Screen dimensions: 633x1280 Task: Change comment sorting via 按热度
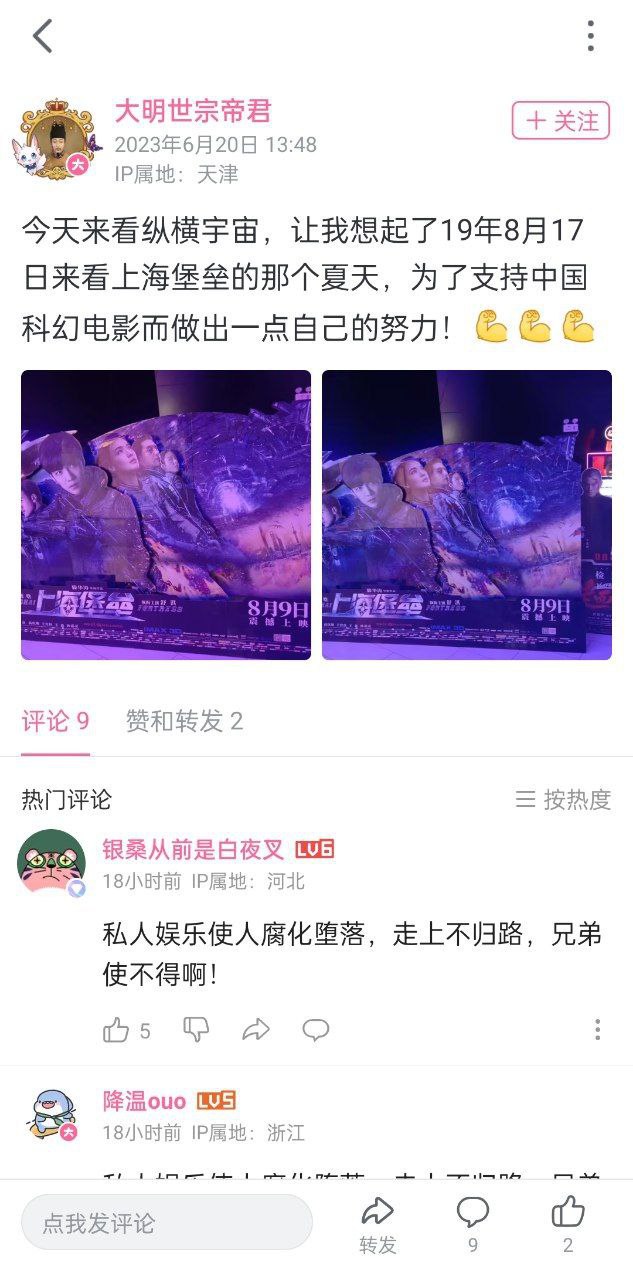(563, 800)
